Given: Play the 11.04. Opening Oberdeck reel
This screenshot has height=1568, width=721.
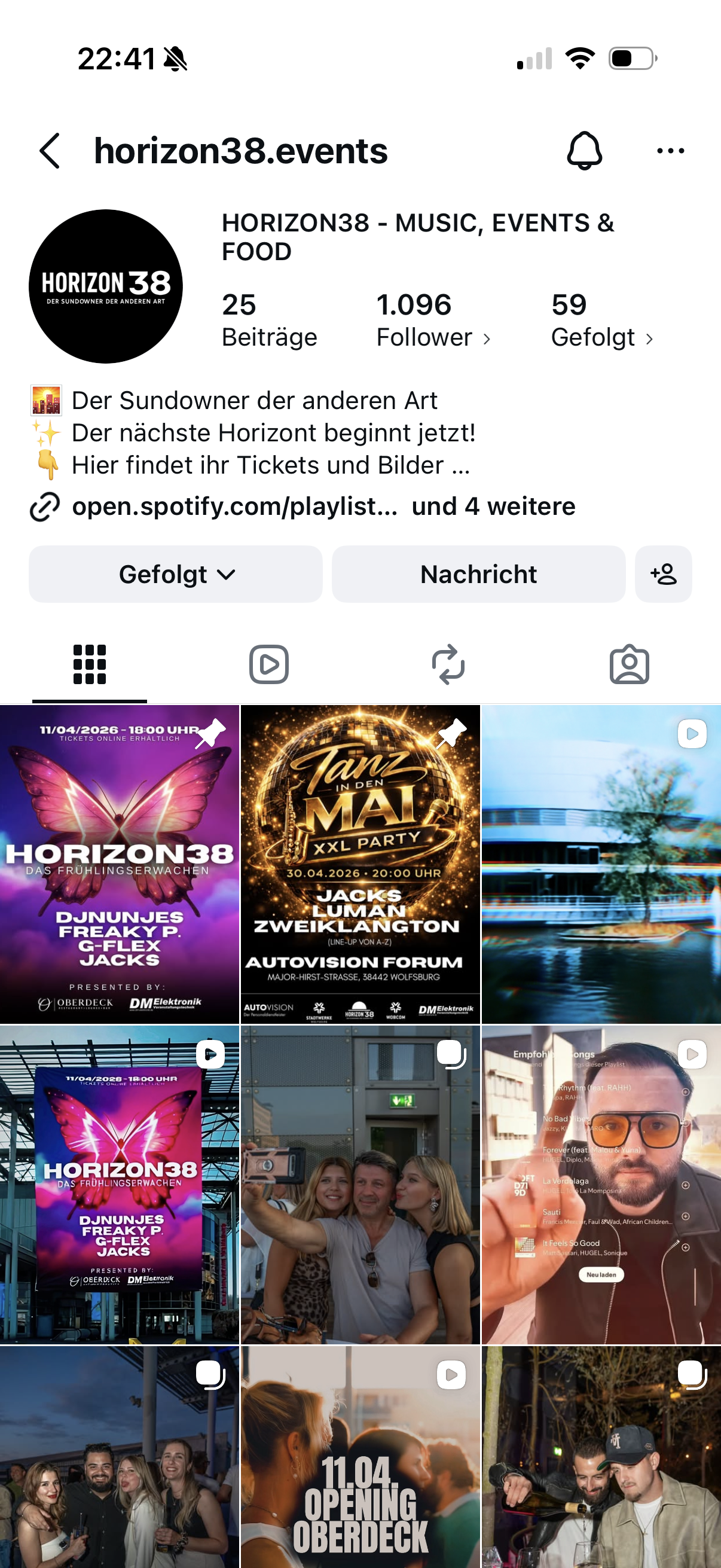Looking at the screenshot, I should point(360,1461).
